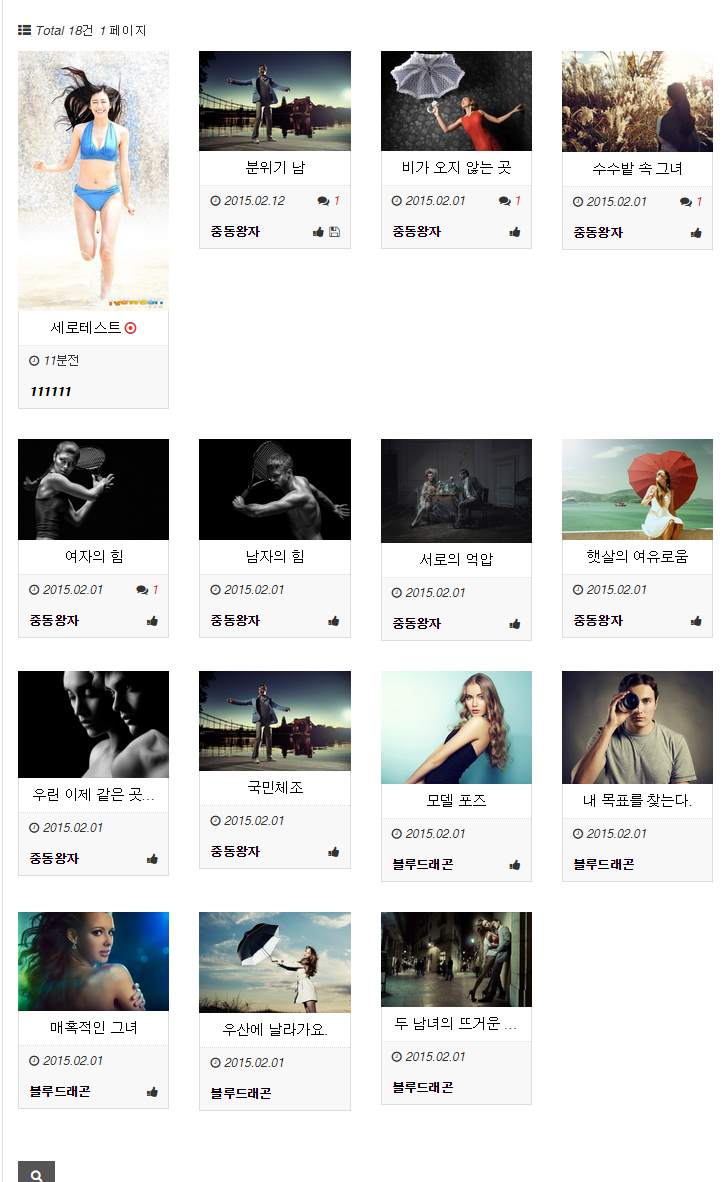This screenshot has width=724, height=1182.
Task: Select the 여자의 힘 tennis photo
Action: (93, 556)
